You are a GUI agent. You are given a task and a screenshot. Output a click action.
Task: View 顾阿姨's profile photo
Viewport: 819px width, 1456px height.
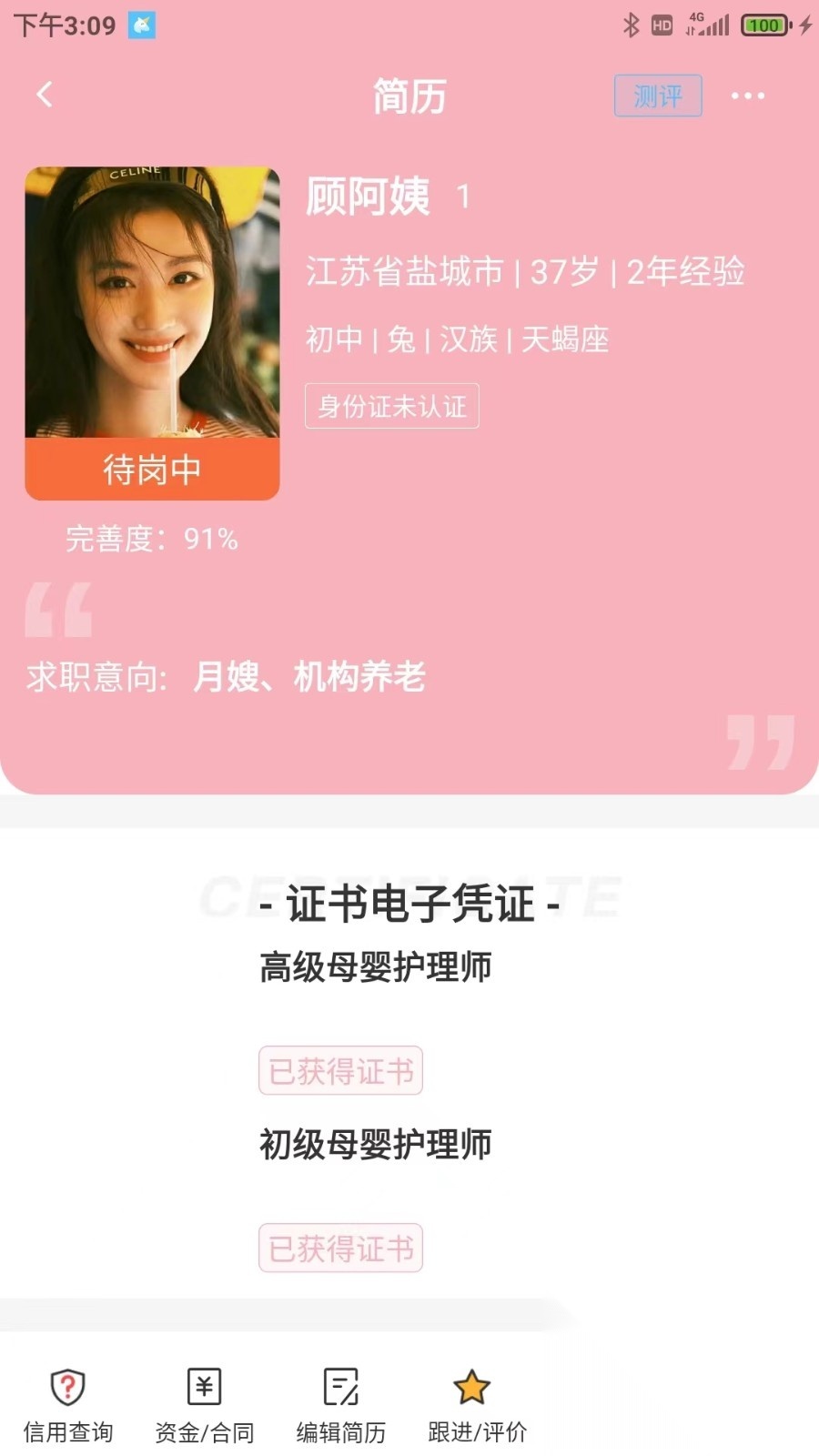click(x=152, y=303)
